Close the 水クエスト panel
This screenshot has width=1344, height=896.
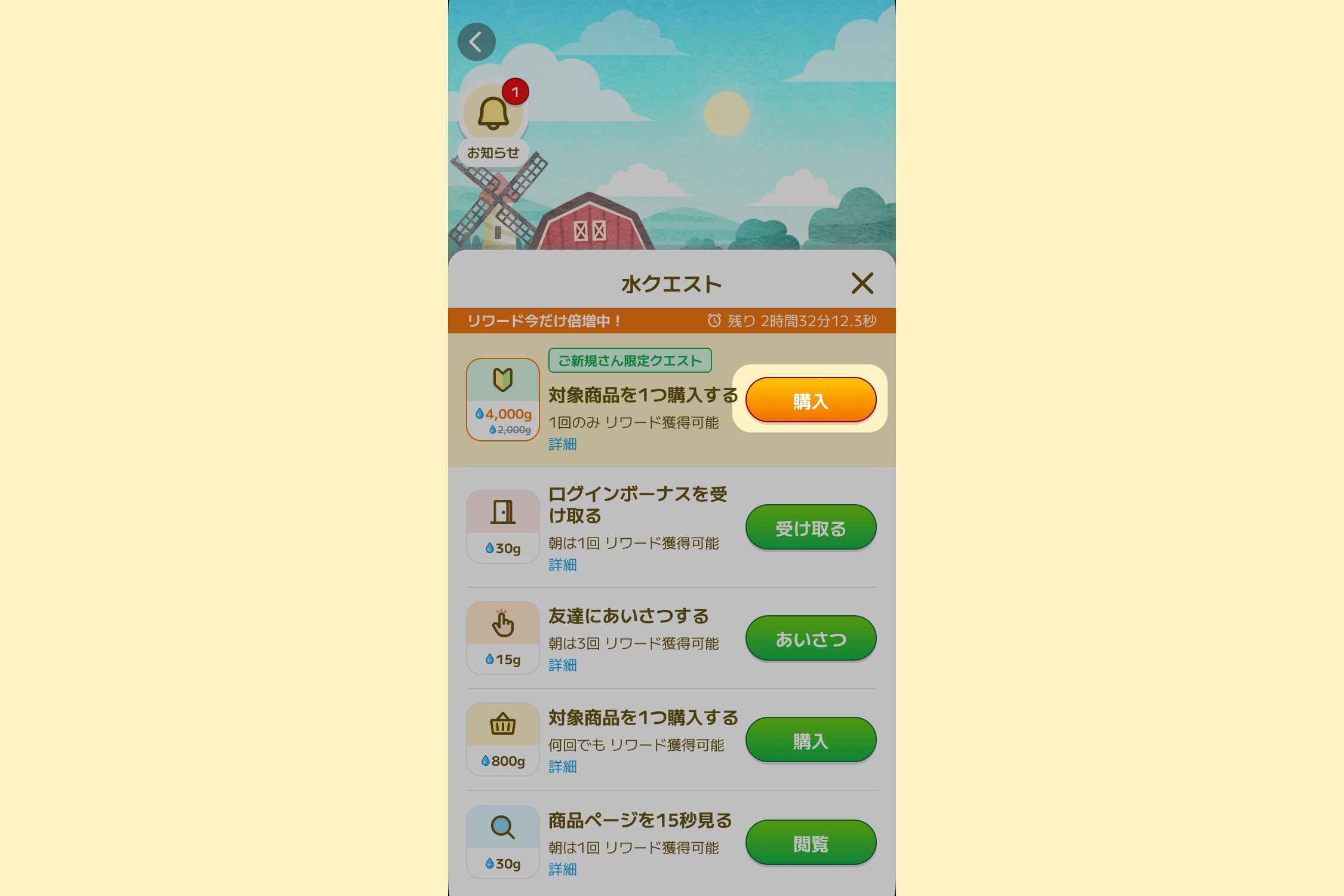click(862, 283)
